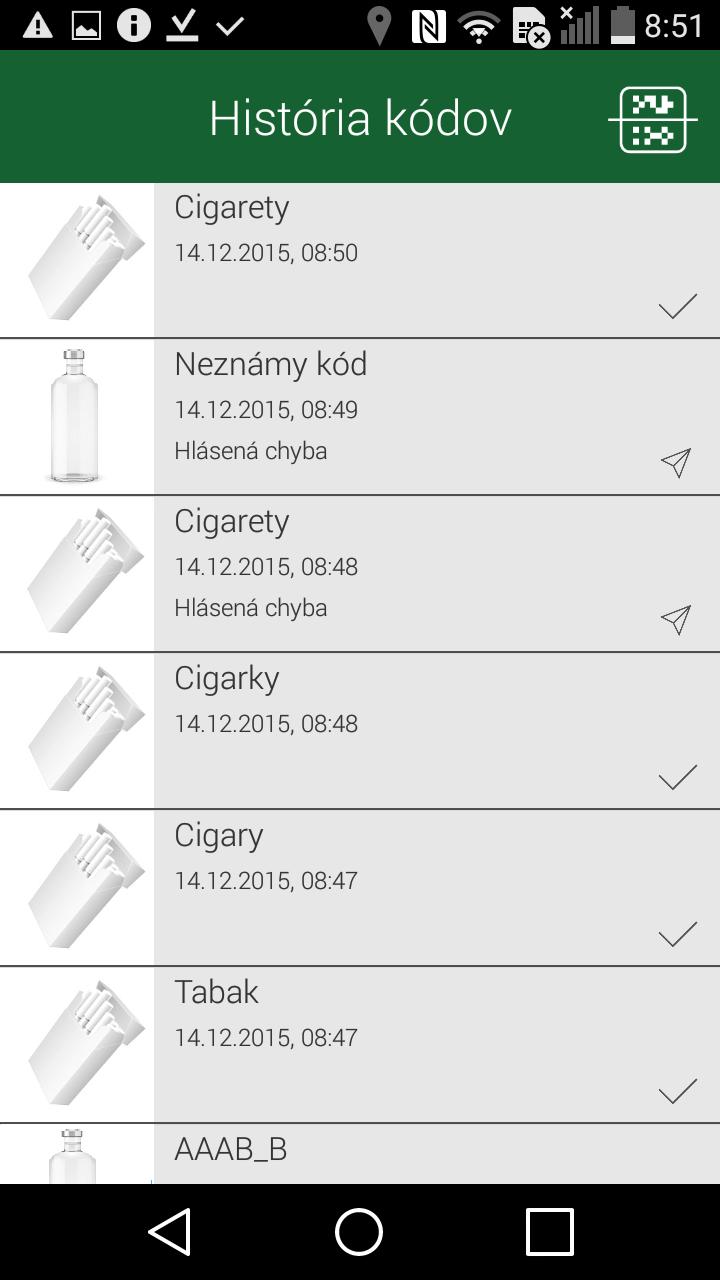Open the Cigarety entry with Hlásená chyba
Image resolution: width=720 pixels, height=1280 pixels.
400,573
